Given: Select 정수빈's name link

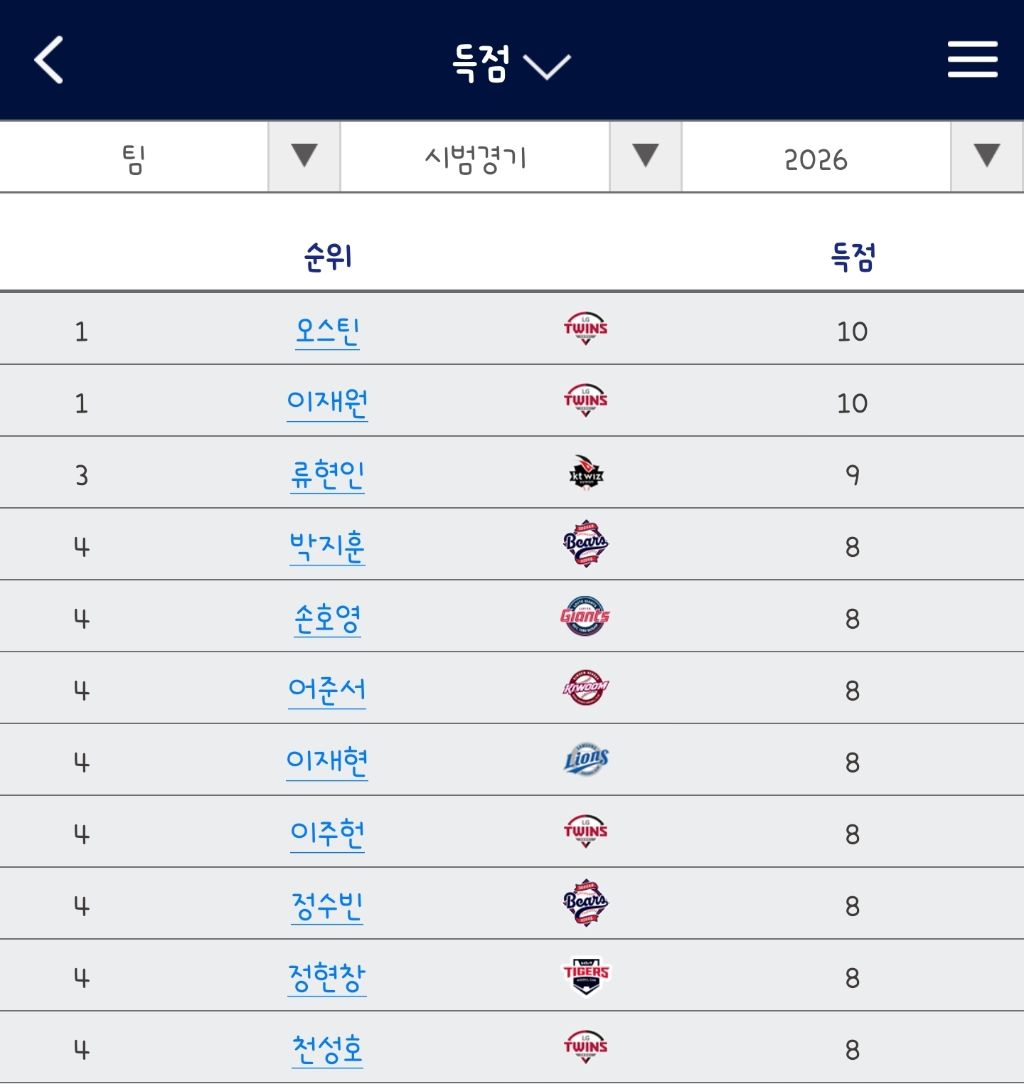Looking at the screenshot, I should [327, 906].
